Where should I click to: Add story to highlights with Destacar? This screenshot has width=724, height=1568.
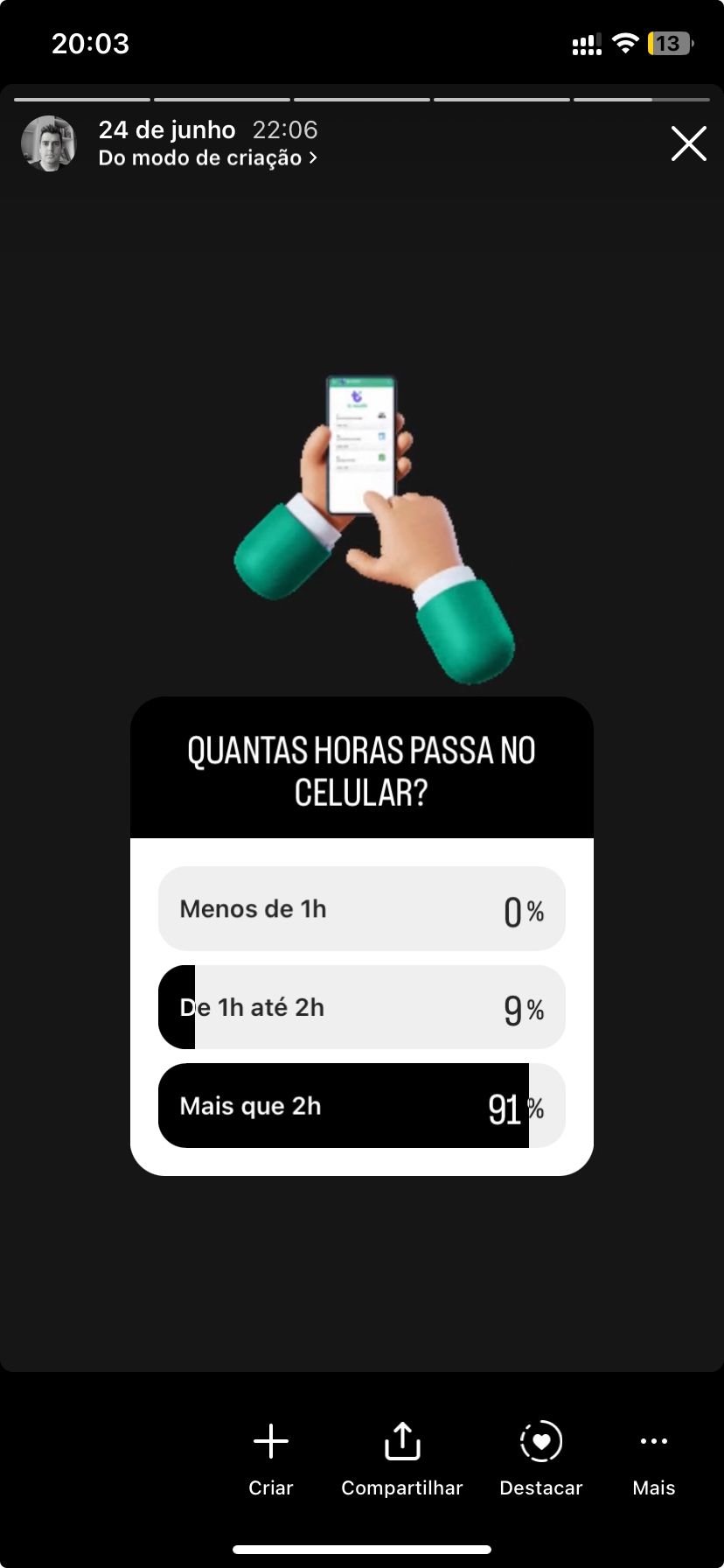540,1458
